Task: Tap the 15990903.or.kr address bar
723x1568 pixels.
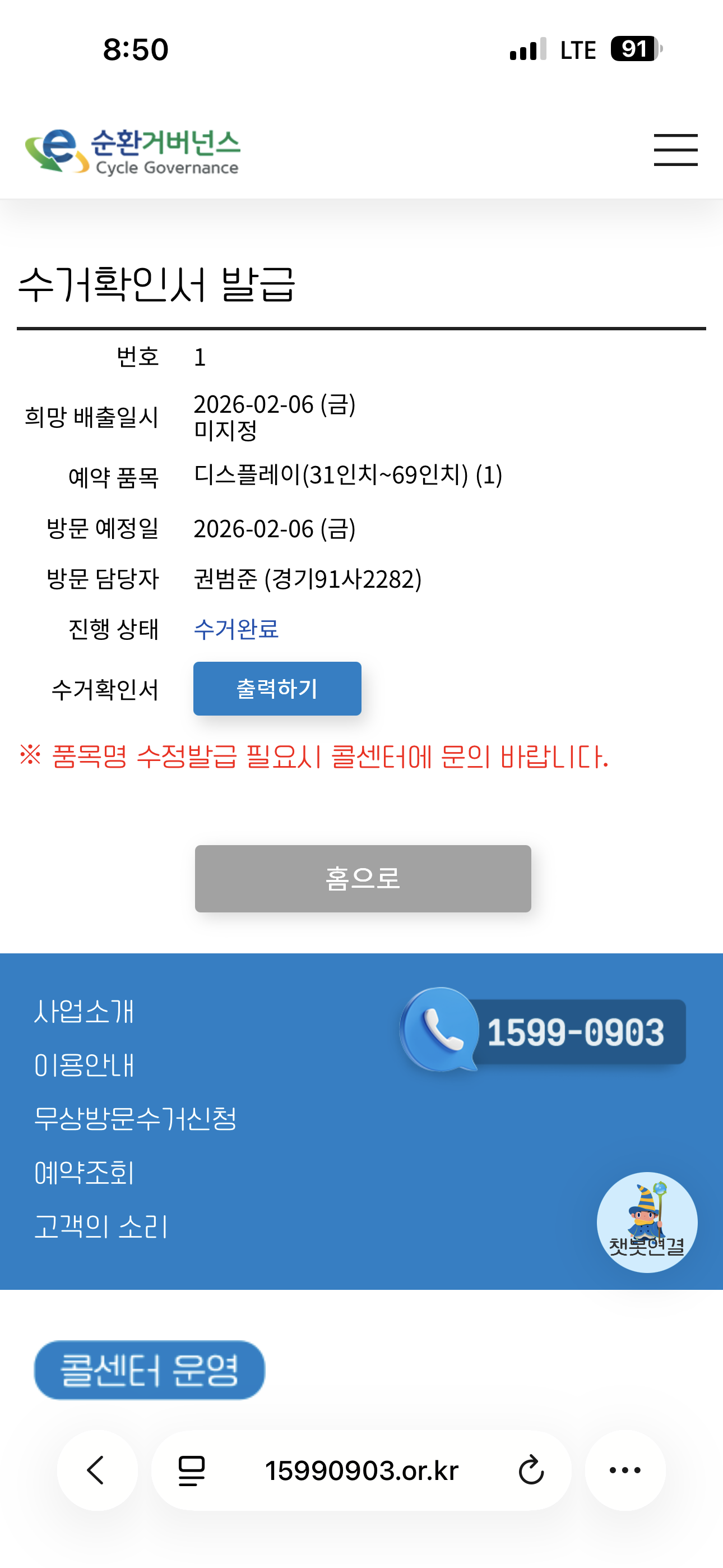Action: pyautogui.click(x=361, y=1470)
